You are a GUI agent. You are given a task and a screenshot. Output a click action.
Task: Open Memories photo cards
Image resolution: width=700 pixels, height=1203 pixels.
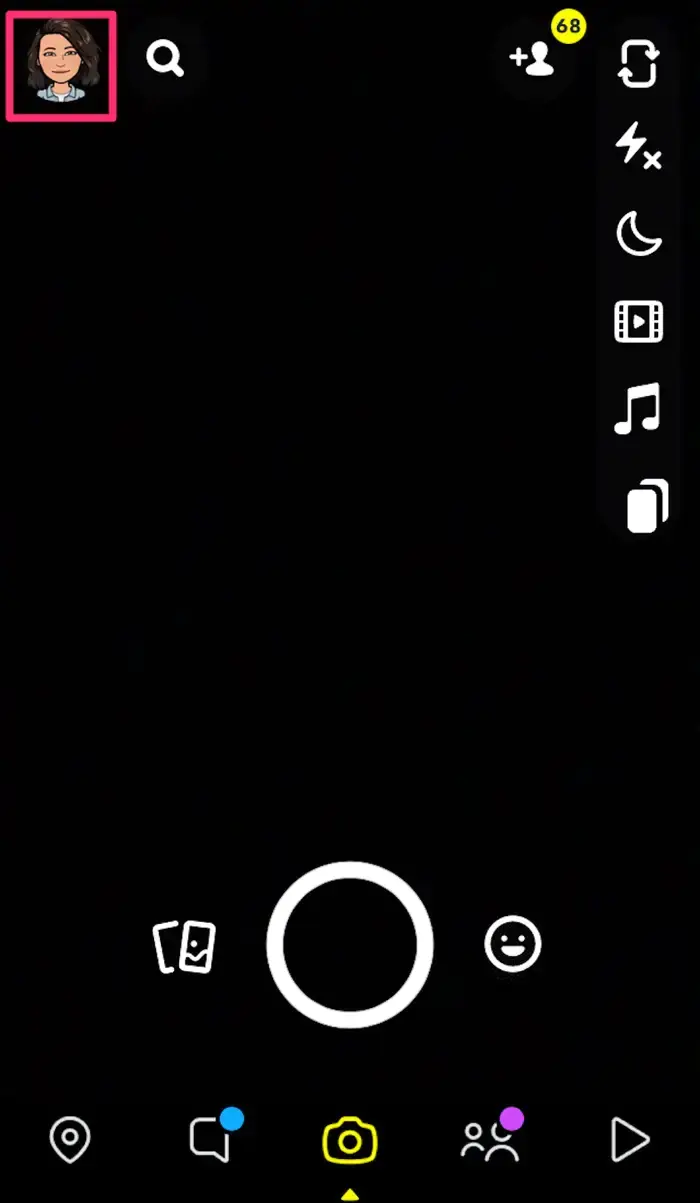[x=184, y=946]
